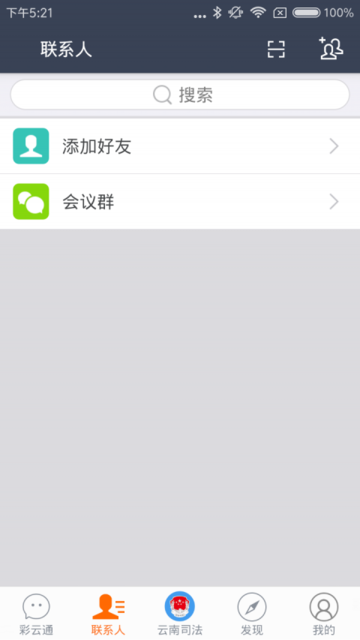
Task: Open the 我的 tab
Action: [x=324, y=614]
